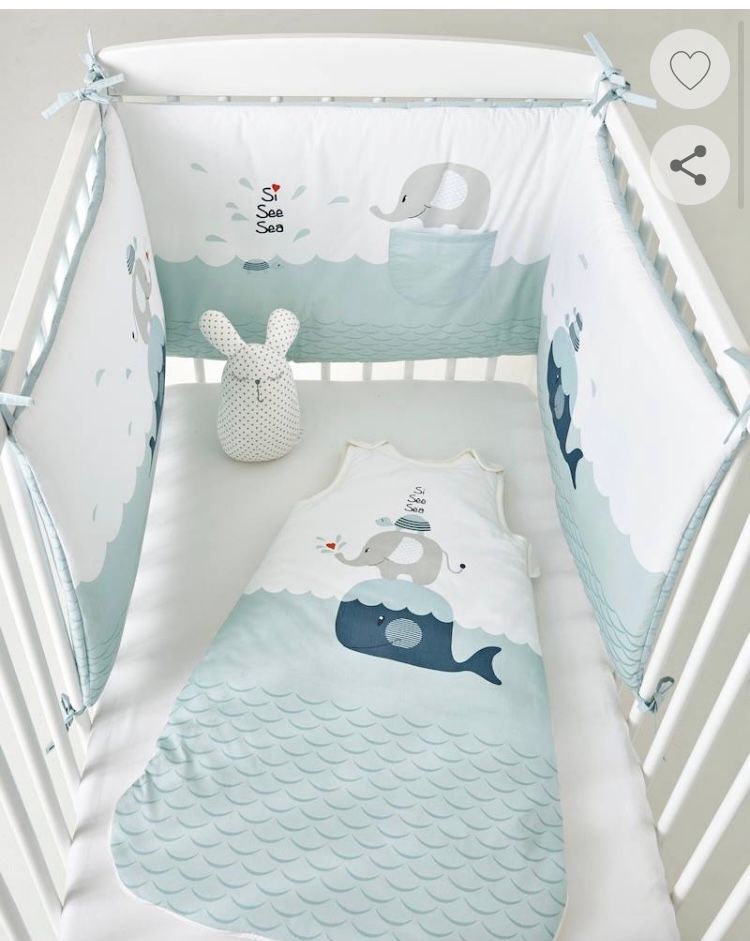Add this product to wishlist with heart
Viewport: 750px width, 941px height.
click(x=689, y=70)
